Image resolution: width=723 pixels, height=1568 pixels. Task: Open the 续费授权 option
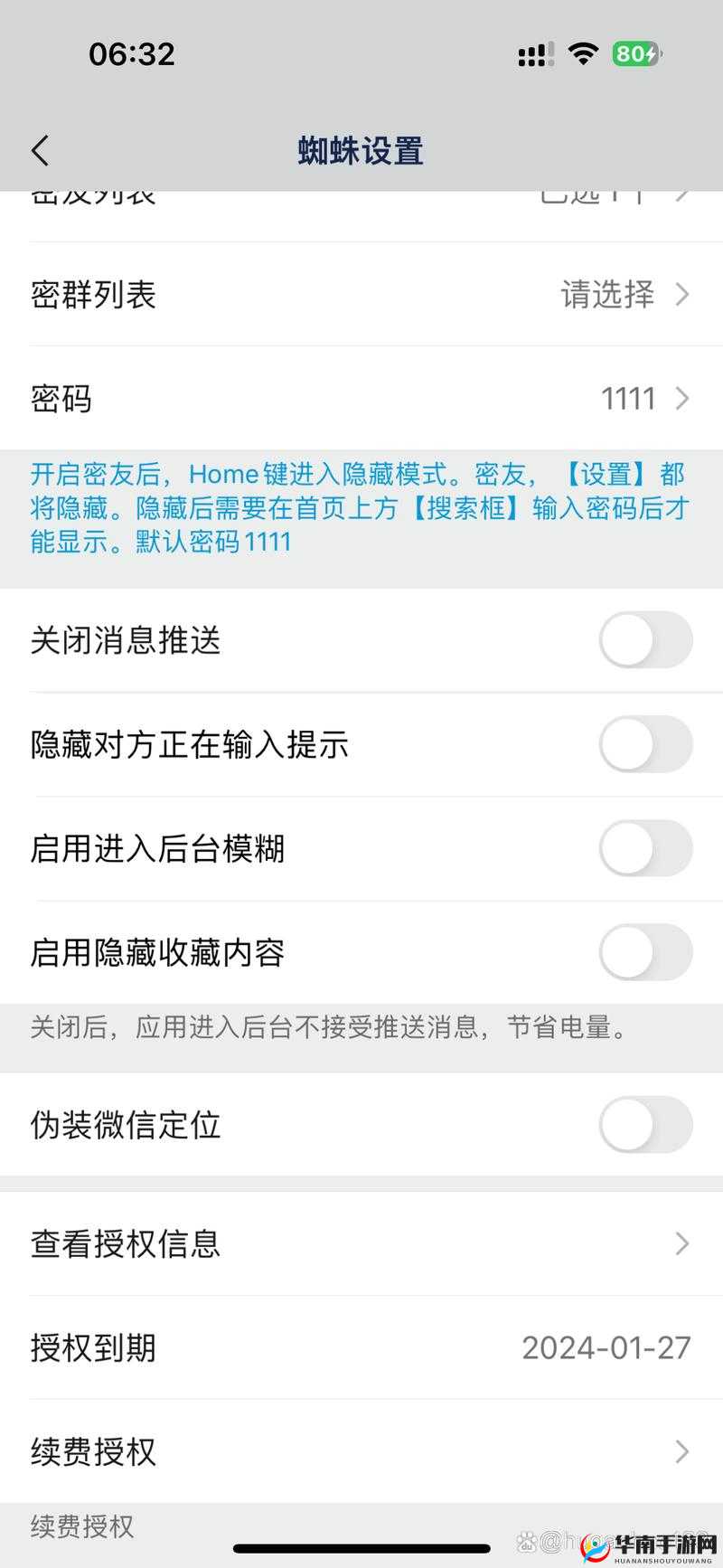click(361, 1452)
